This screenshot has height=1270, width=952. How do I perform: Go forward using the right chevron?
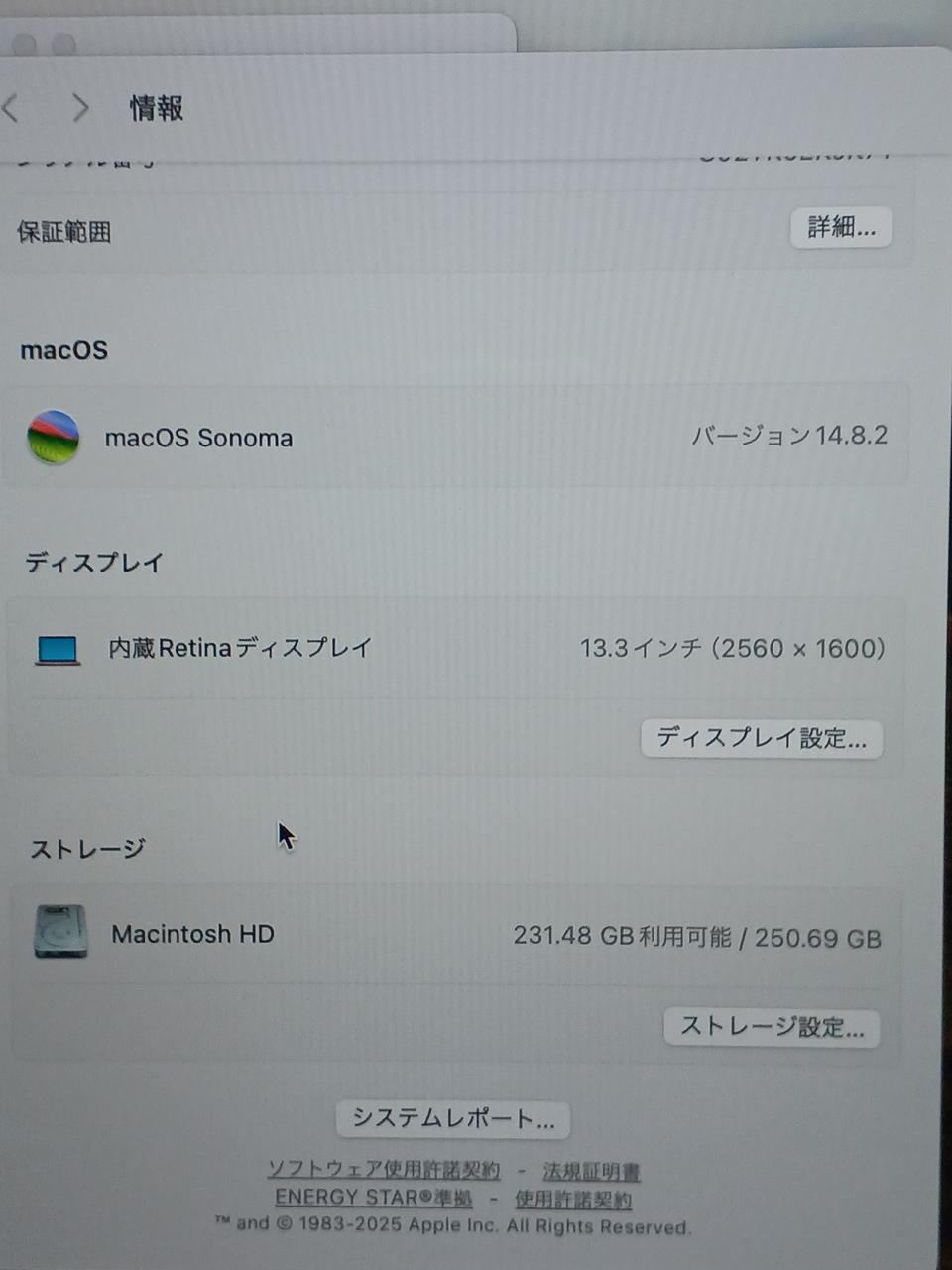81,107
